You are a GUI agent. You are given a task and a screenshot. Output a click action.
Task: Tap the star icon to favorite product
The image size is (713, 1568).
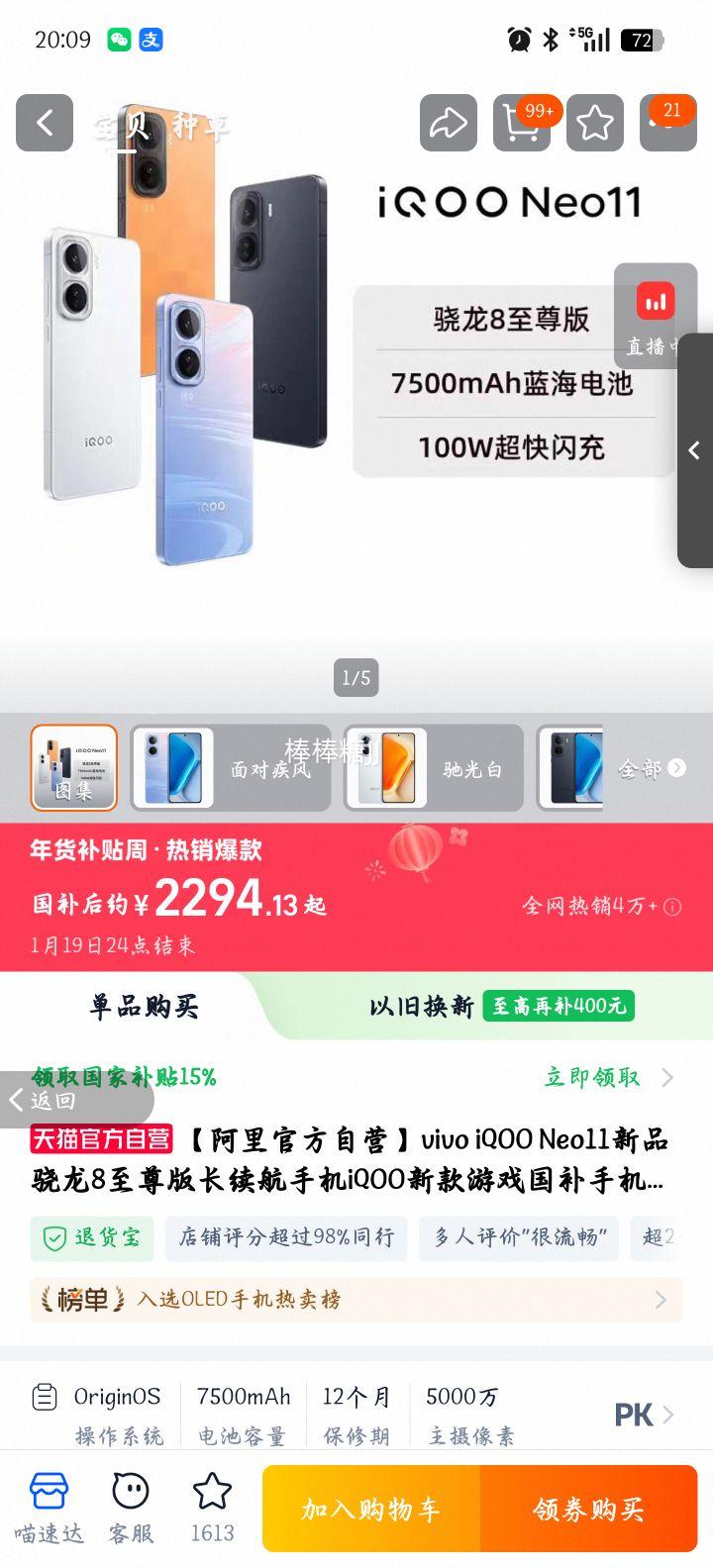(x=594, y=123)
